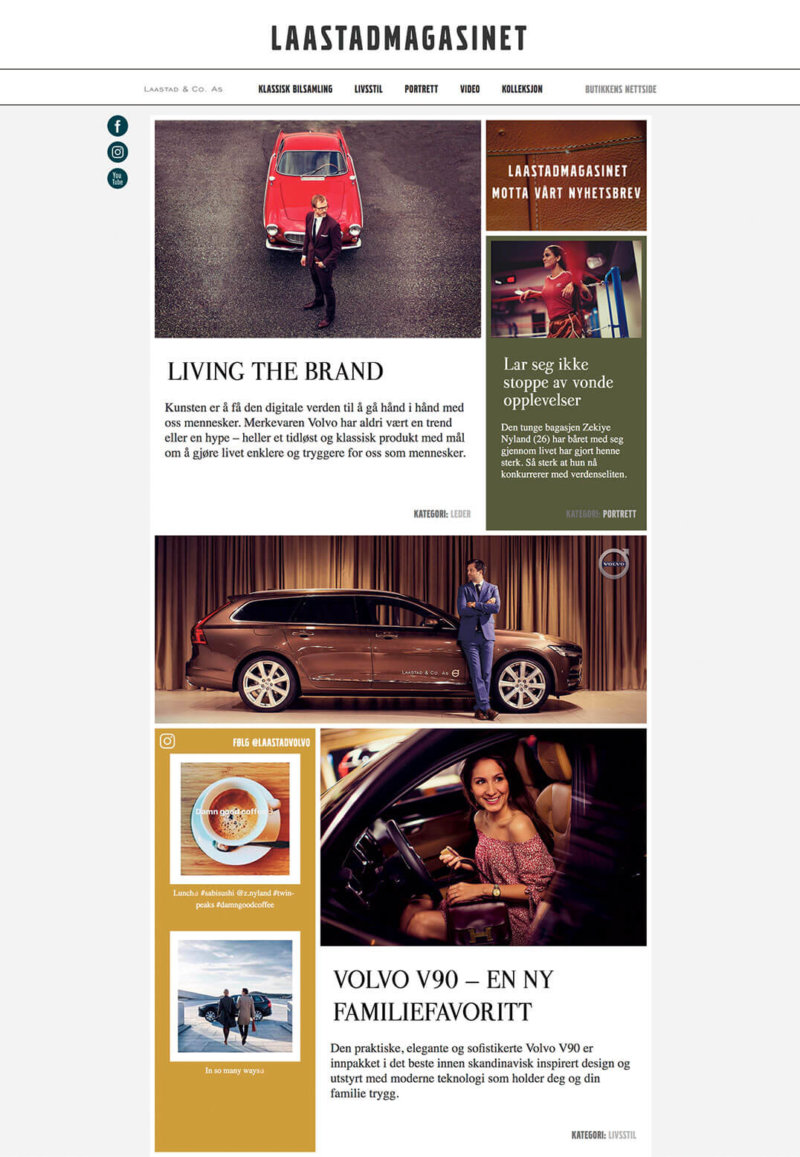Open the Portrett category link on green card
The width and height of the screenshot is (800, 1157).
(619, 514)
